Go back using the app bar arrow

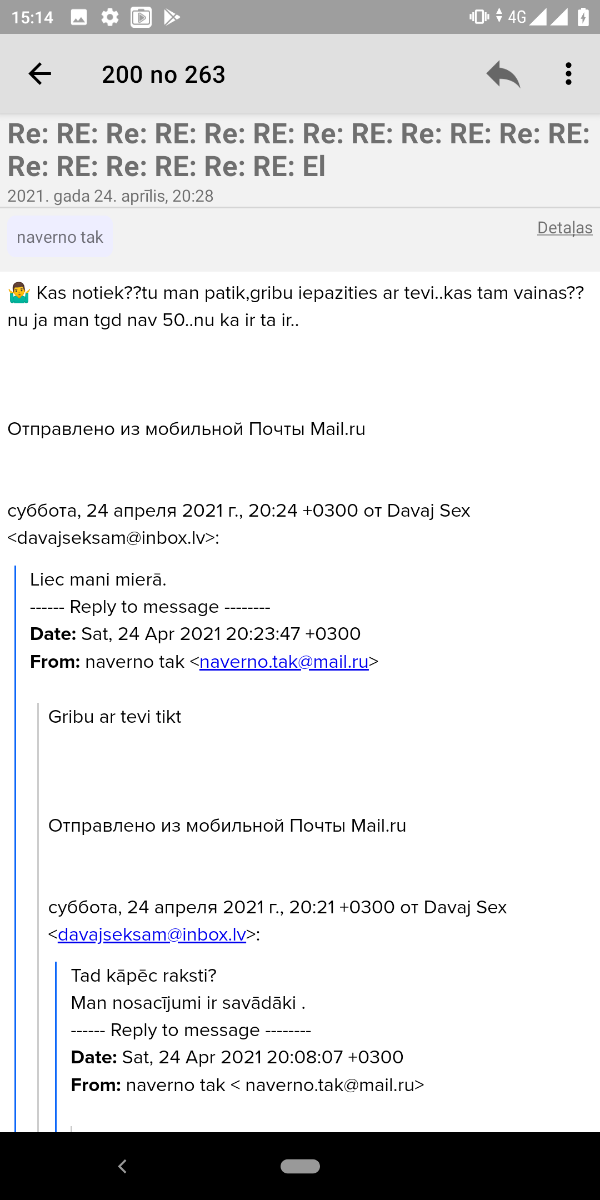[x=40, y=74]
